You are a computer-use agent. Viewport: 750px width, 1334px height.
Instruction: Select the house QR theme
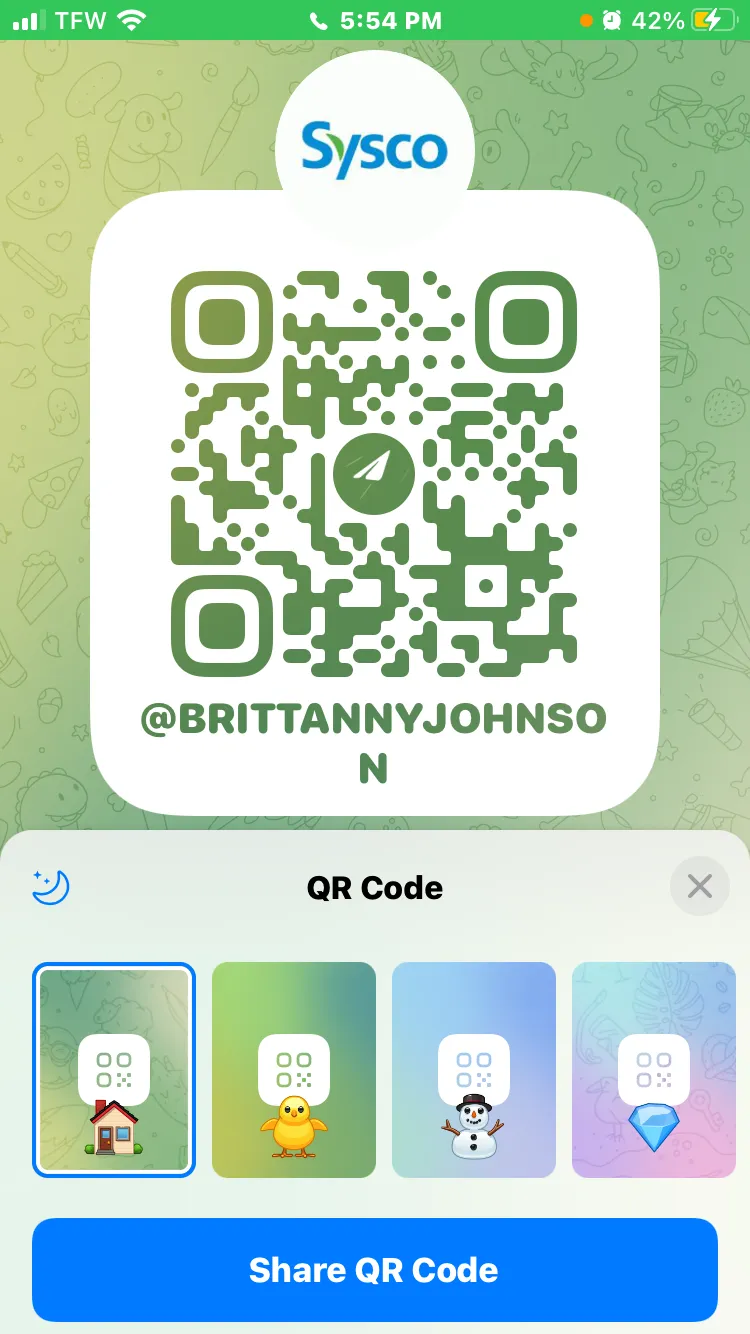114,1069
